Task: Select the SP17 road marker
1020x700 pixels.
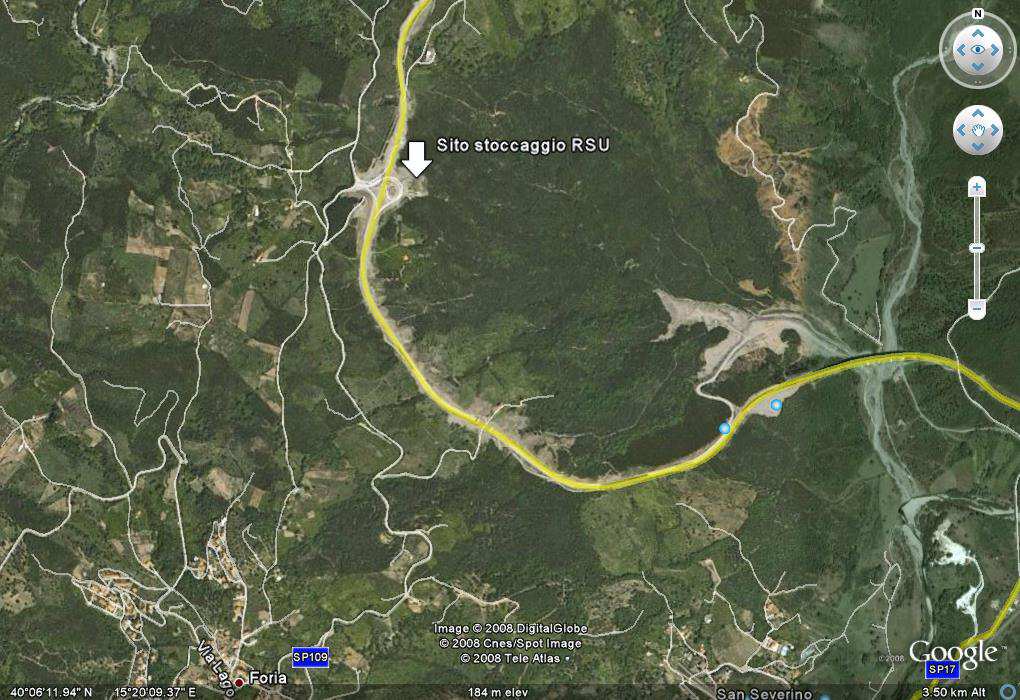Action: 942,669
